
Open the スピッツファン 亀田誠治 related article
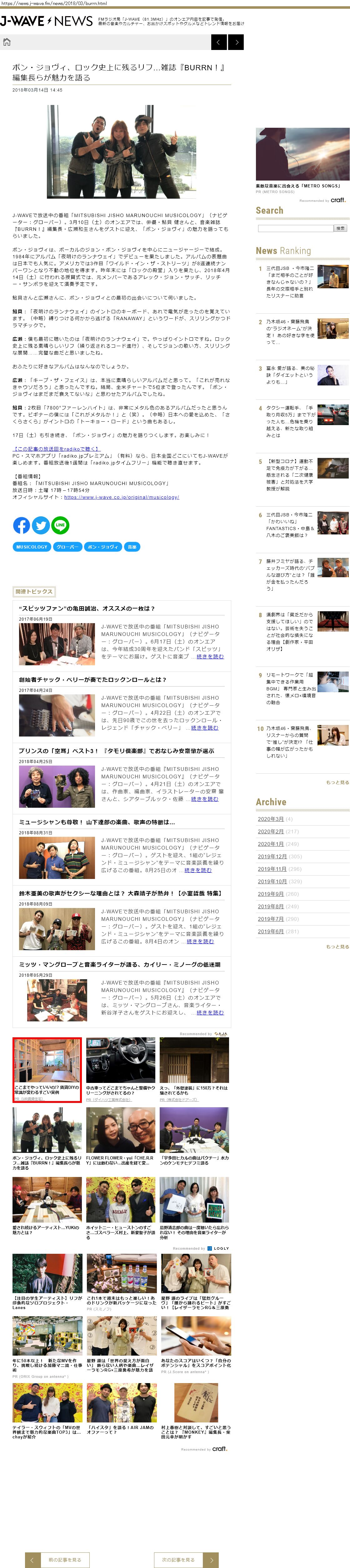pos(87,608)
